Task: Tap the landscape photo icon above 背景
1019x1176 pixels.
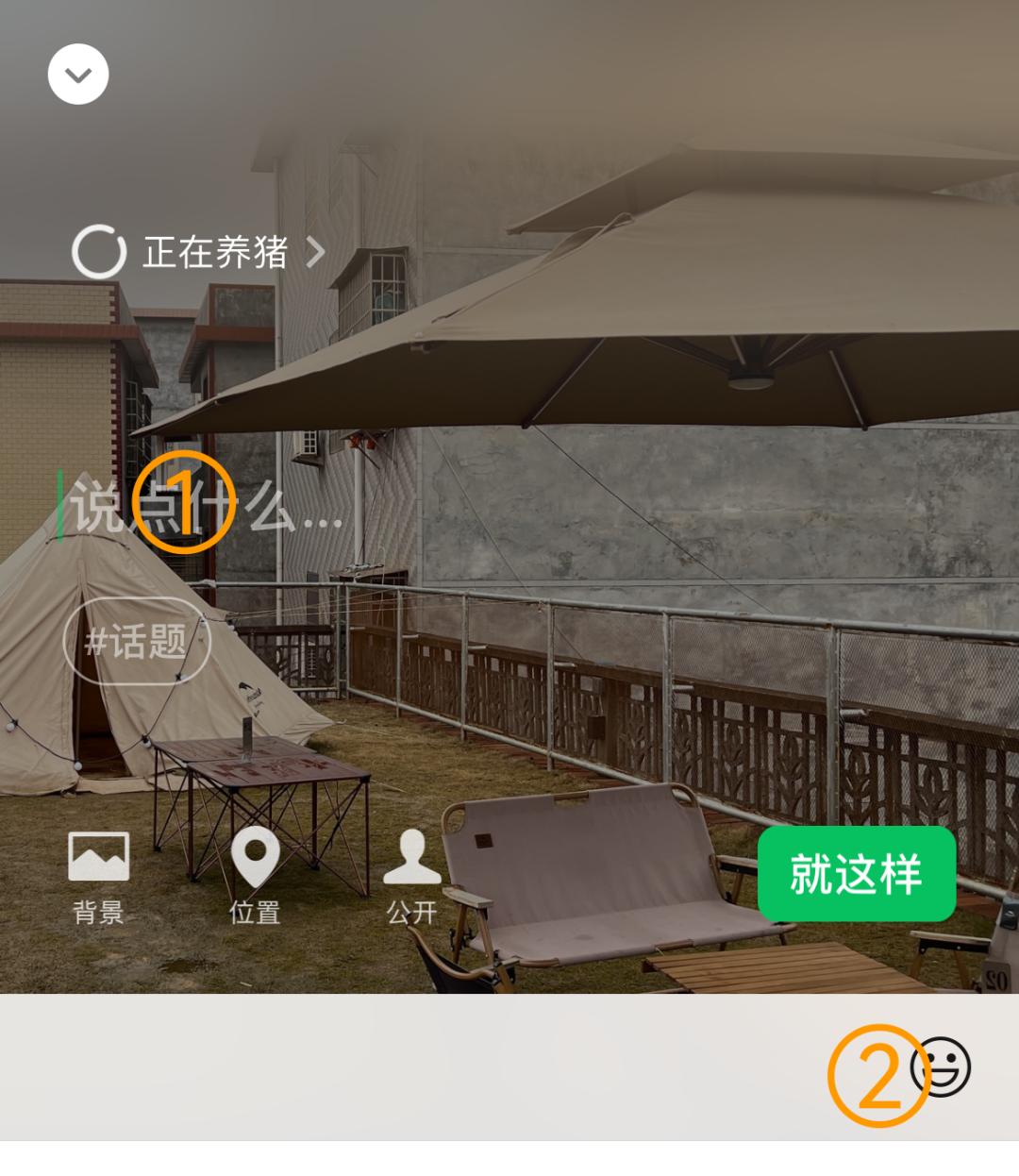Action: (x=98, y=854)
